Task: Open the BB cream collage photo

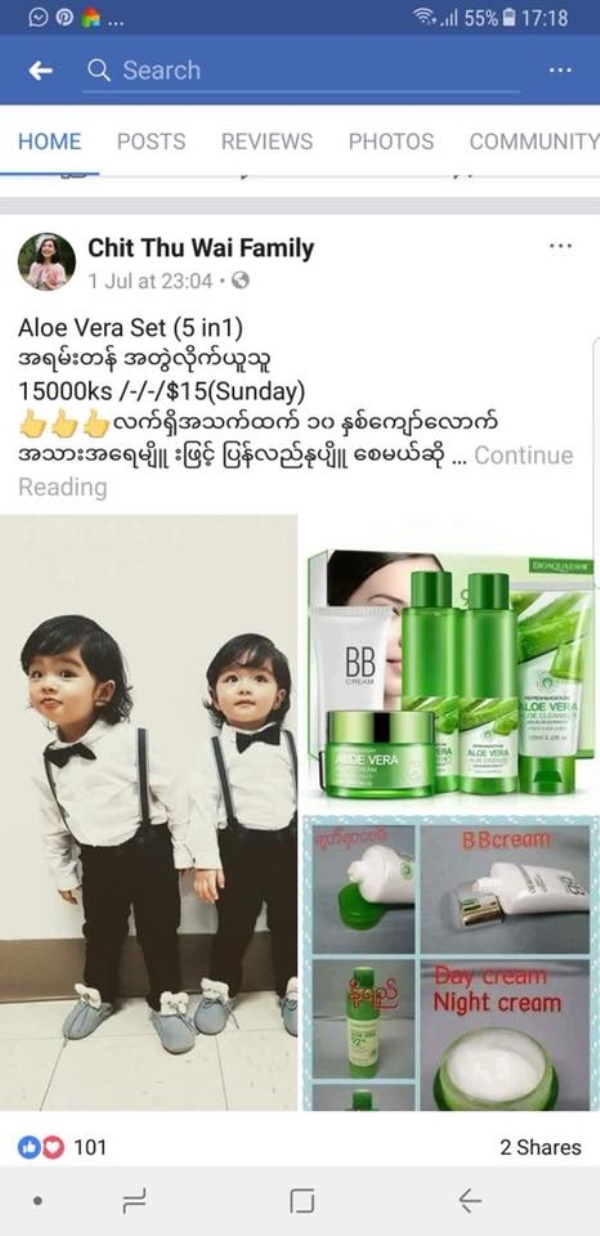Action: click(x=452, y=962)
